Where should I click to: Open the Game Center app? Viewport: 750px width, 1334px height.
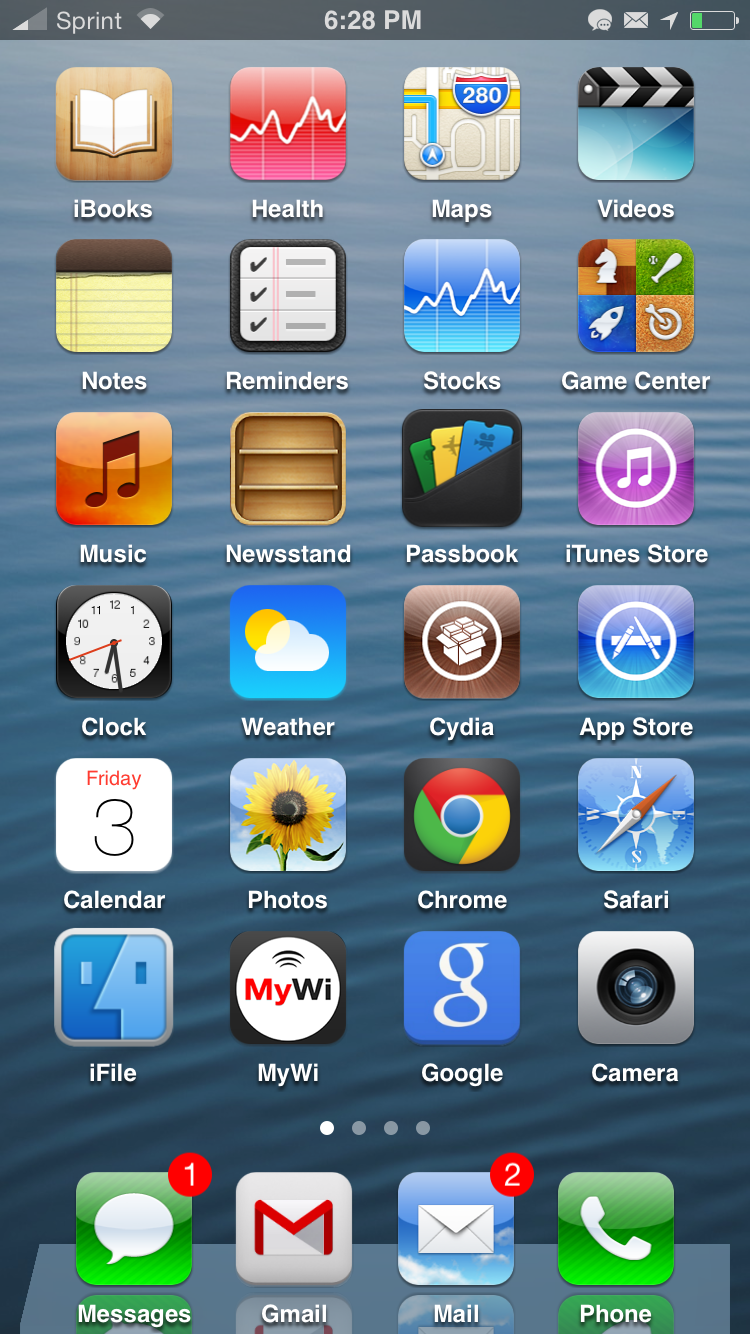click(636, 296)
